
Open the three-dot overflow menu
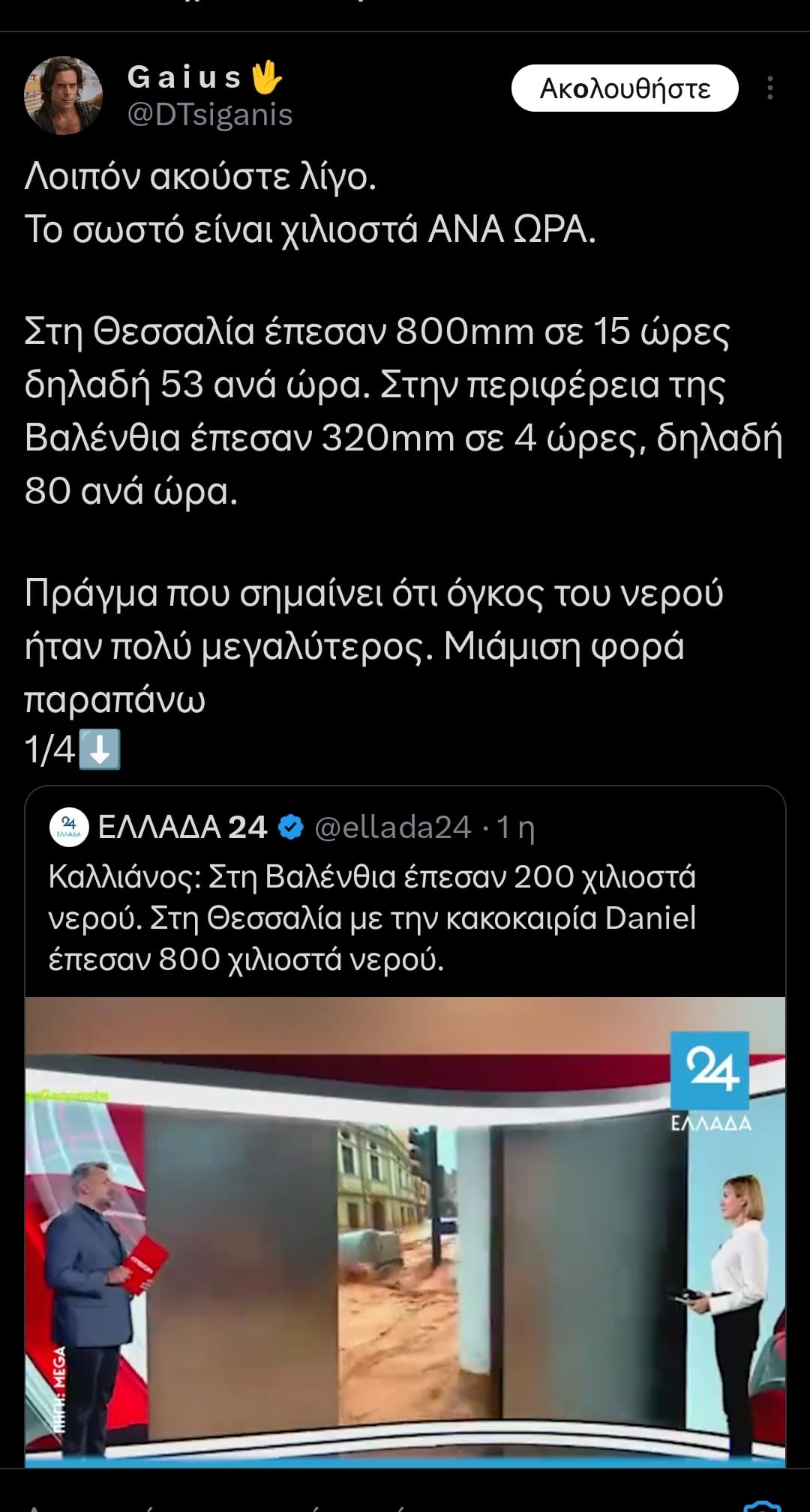(769, 88)
